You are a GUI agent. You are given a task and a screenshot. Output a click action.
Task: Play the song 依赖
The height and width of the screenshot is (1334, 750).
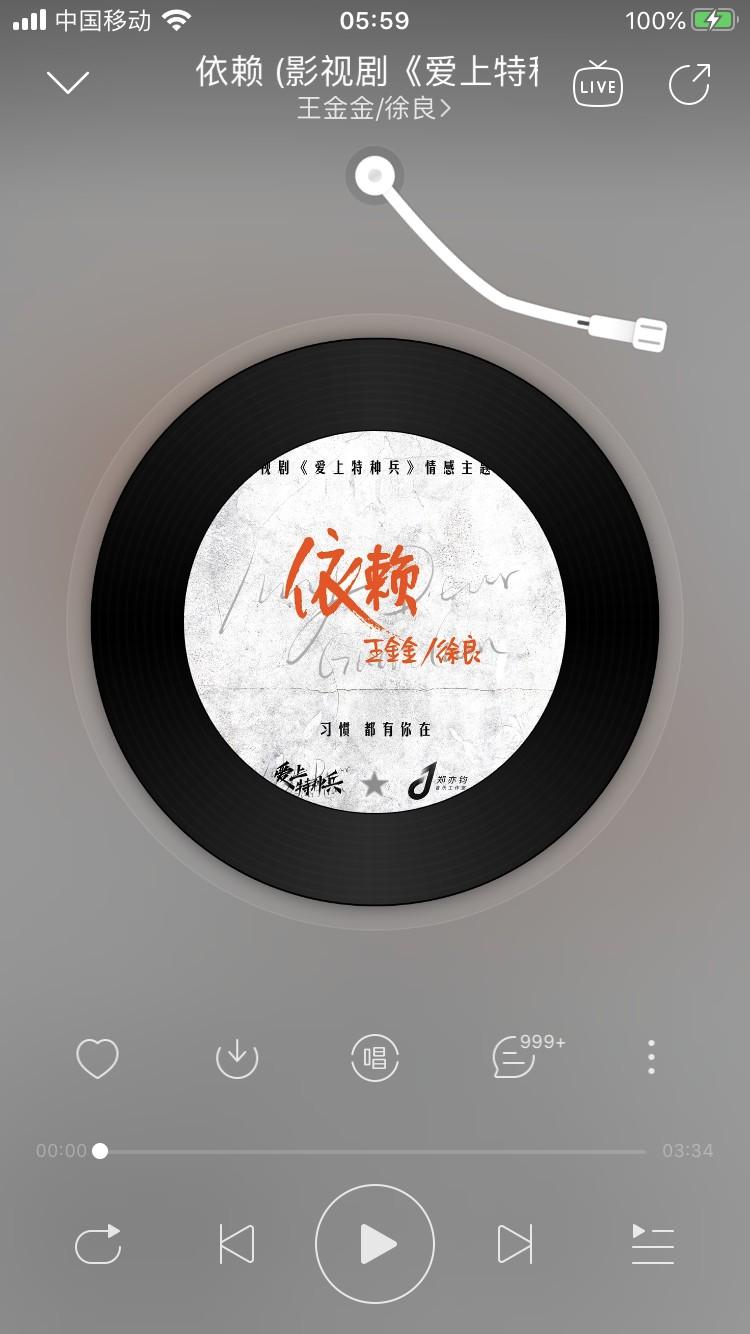pyautogui.click(x=375, y=1245)
